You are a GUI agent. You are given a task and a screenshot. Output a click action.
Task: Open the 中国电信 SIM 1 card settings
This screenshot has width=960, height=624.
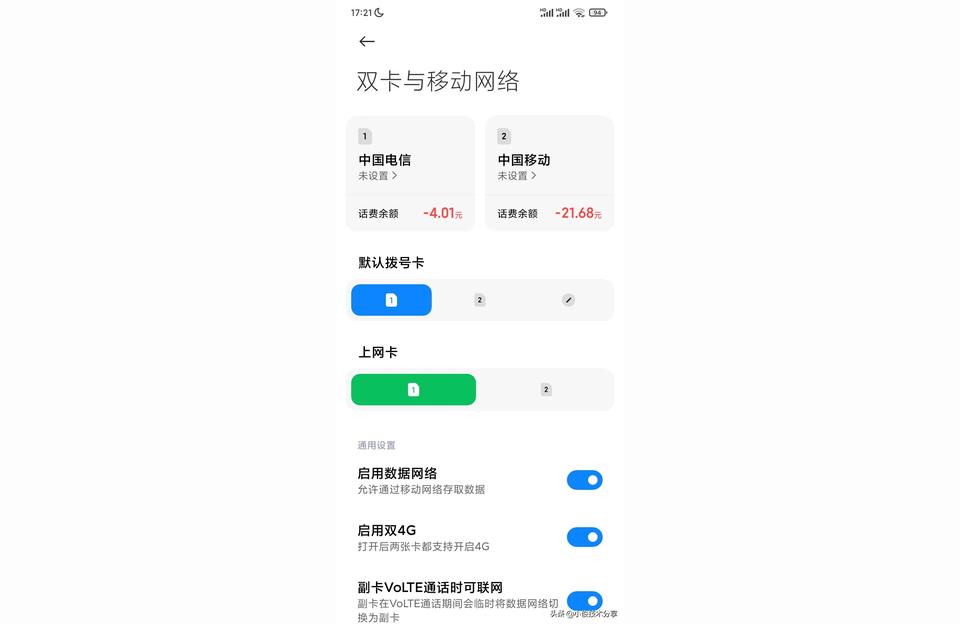410,166
